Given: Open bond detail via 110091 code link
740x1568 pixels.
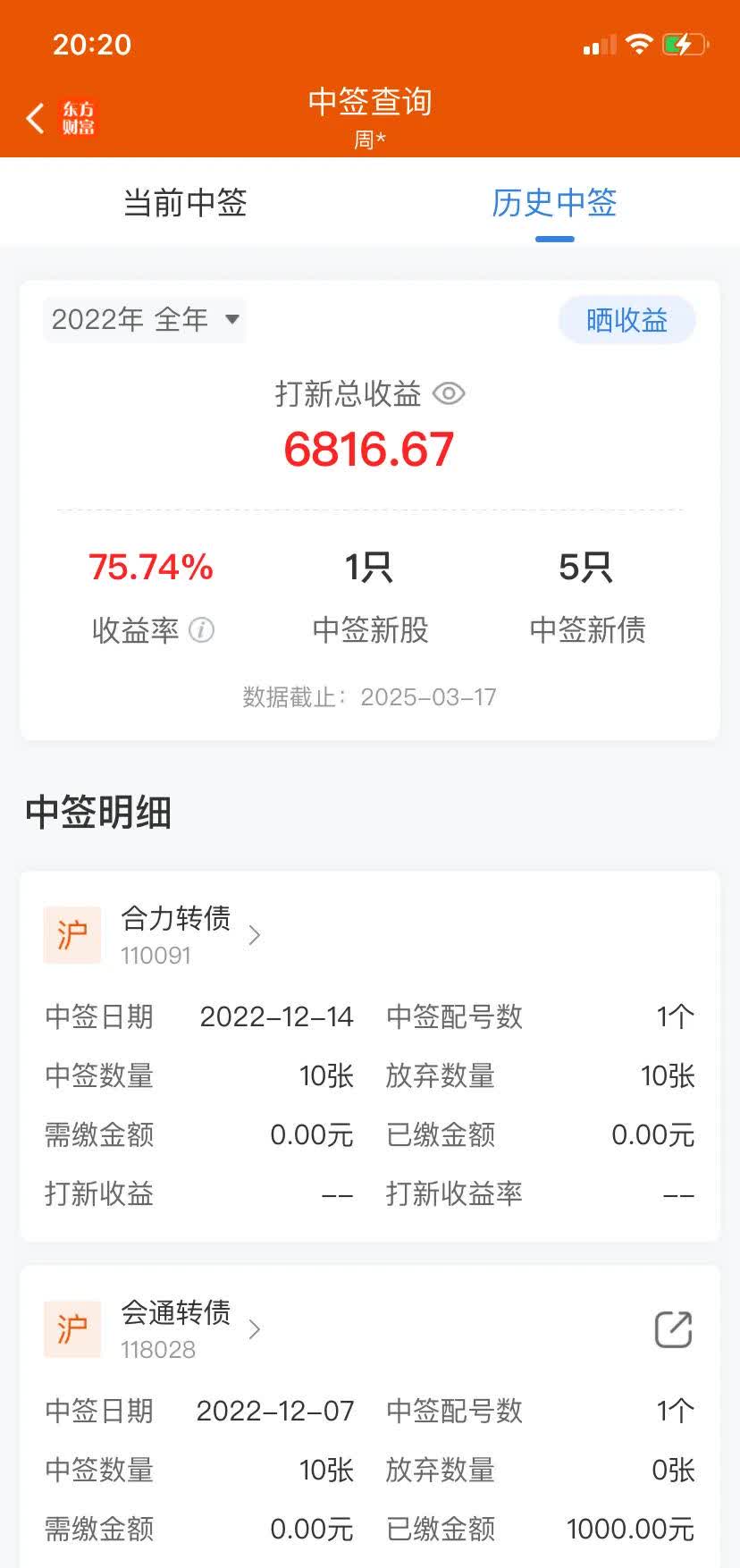Looking at the screenshot, I should 156,955.
